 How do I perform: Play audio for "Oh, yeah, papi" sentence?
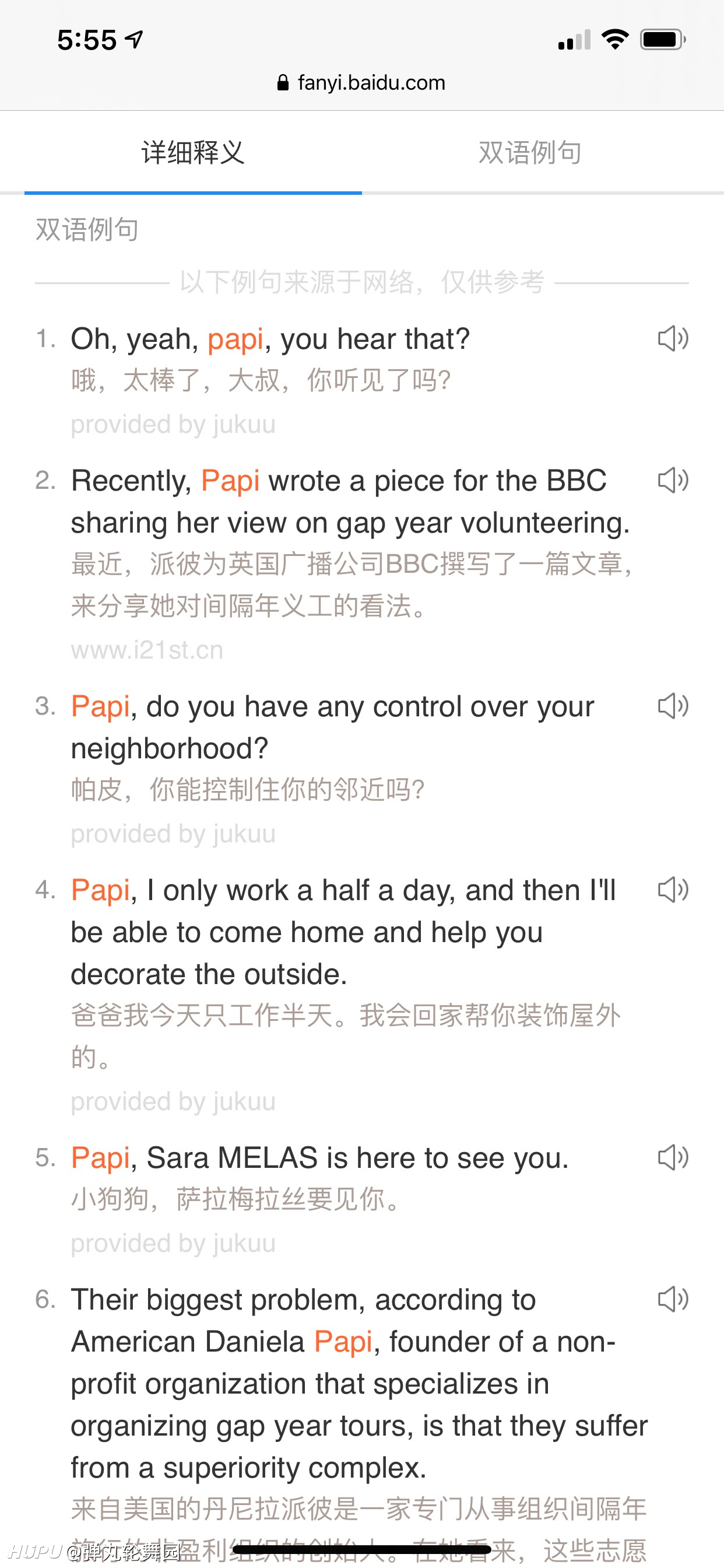673,338
